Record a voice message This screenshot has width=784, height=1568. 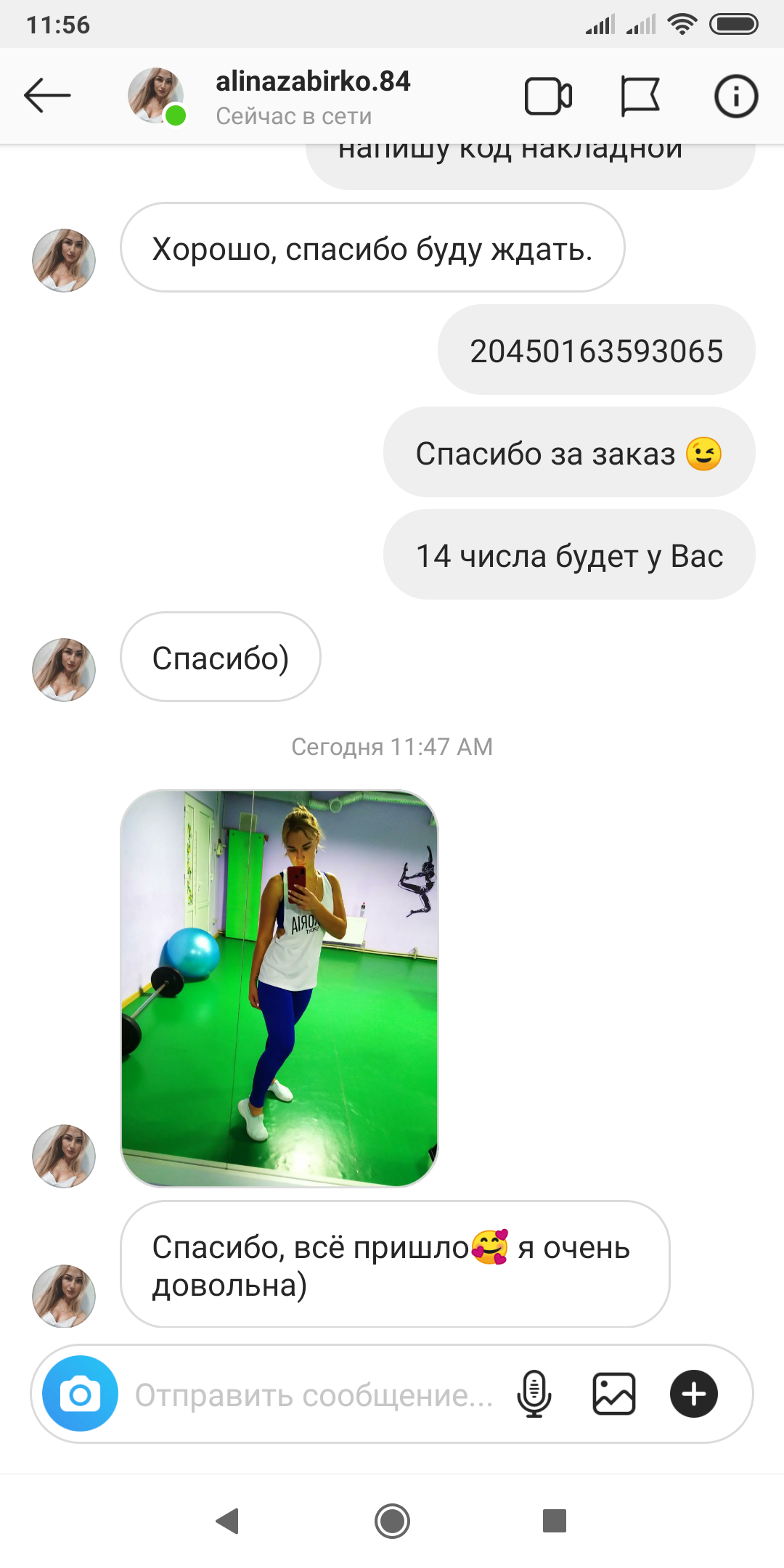coord(534,1394)
